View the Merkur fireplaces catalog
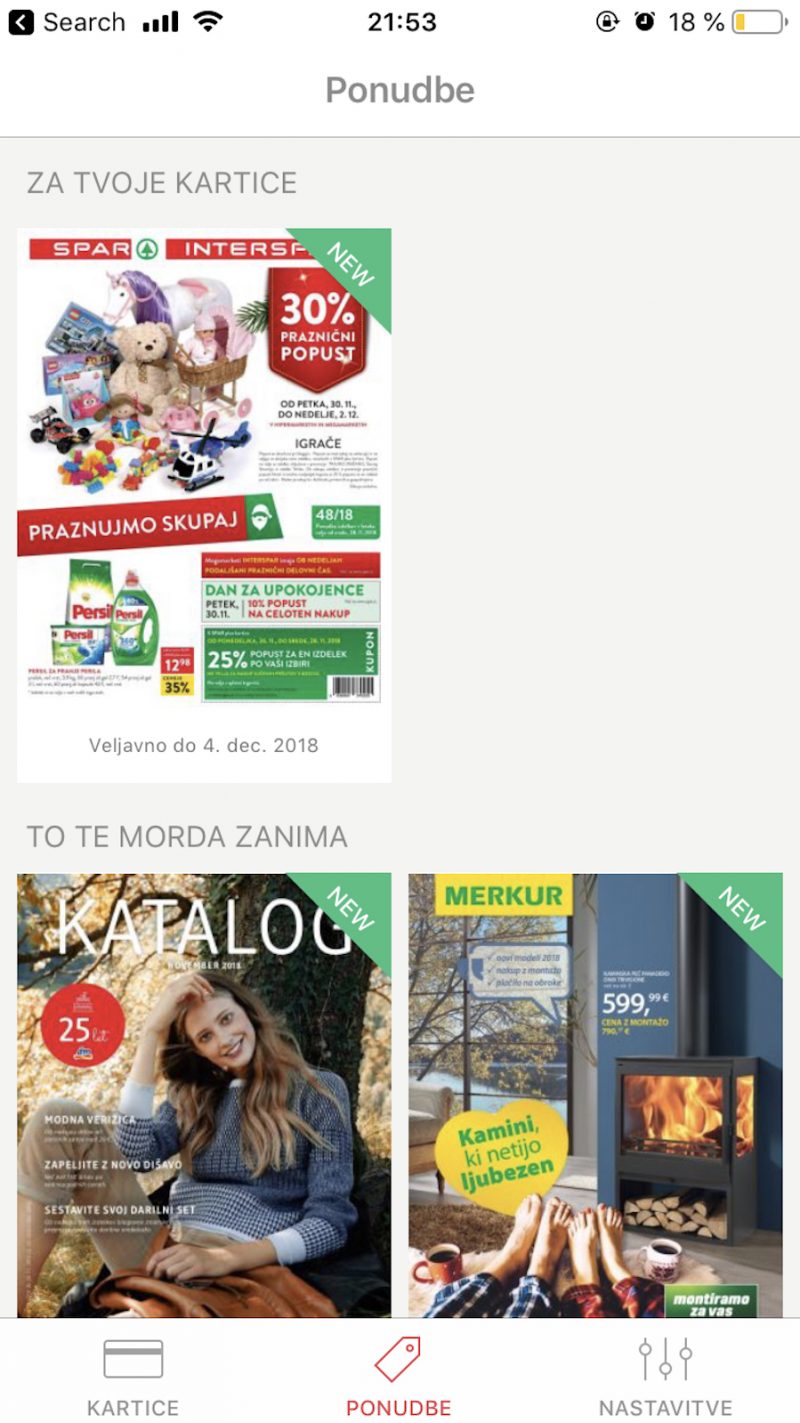The image size is (800, 1423). pos(595,1095)
